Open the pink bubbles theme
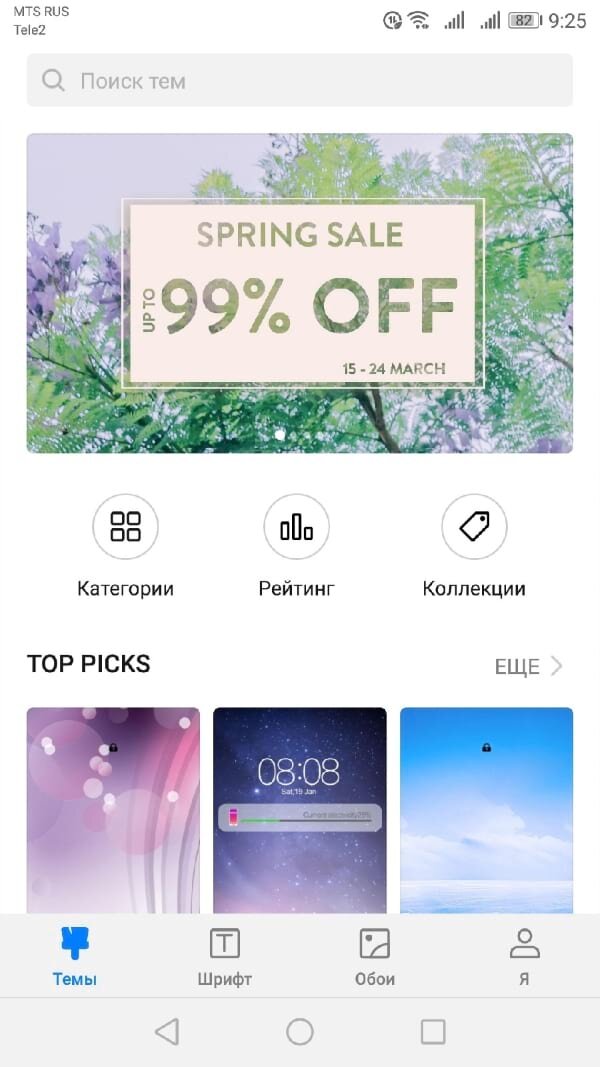Viewport: 600px width, 1067px height. tap(113, 810)
